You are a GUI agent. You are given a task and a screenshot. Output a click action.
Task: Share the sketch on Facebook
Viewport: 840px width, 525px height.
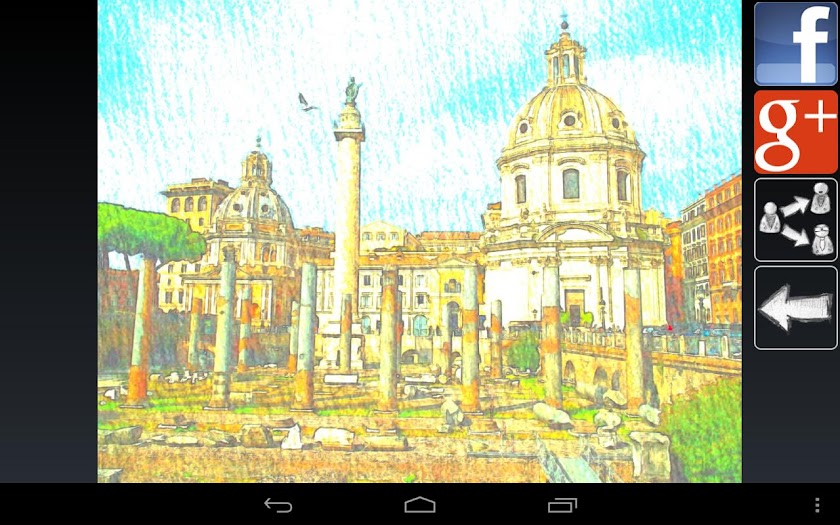796,44
